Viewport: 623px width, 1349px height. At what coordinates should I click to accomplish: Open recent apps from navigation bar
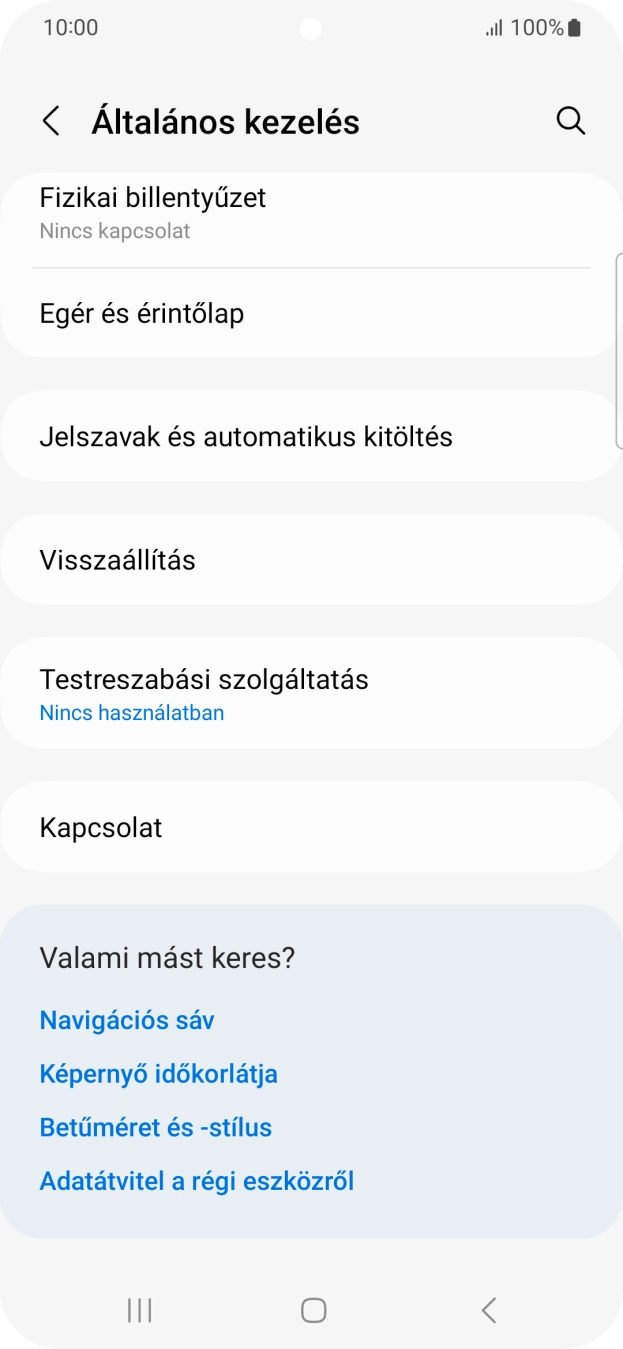tap(139, 1310)
